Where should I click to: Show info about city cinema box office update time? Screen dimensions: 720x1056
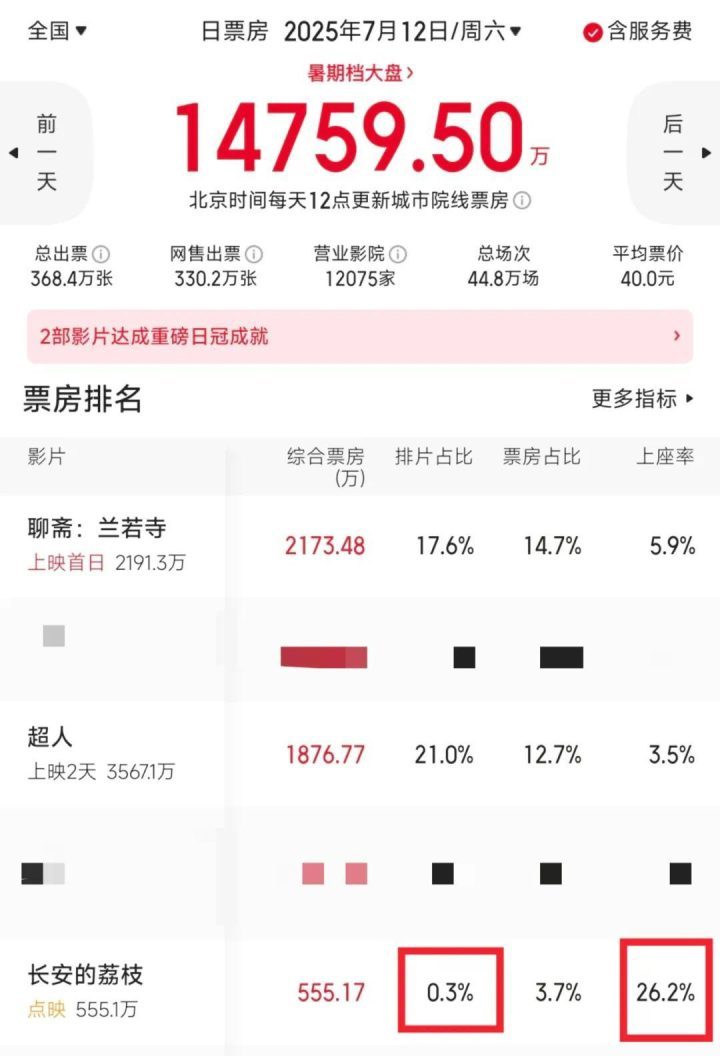click(x=523, y=200)
